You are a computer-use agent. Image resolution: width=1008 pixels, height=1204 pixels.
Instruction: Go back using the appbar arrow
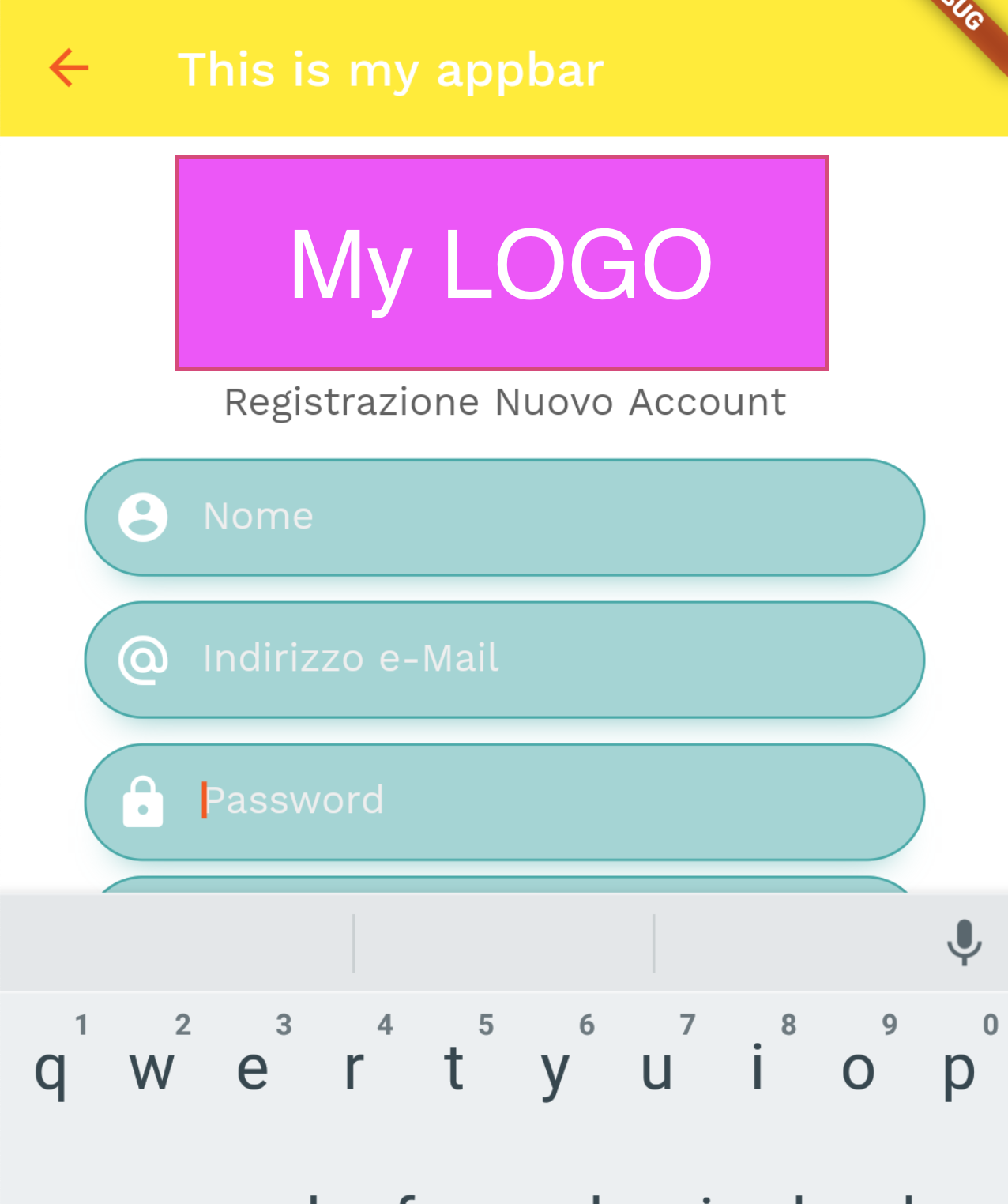[x=69, y=68]
